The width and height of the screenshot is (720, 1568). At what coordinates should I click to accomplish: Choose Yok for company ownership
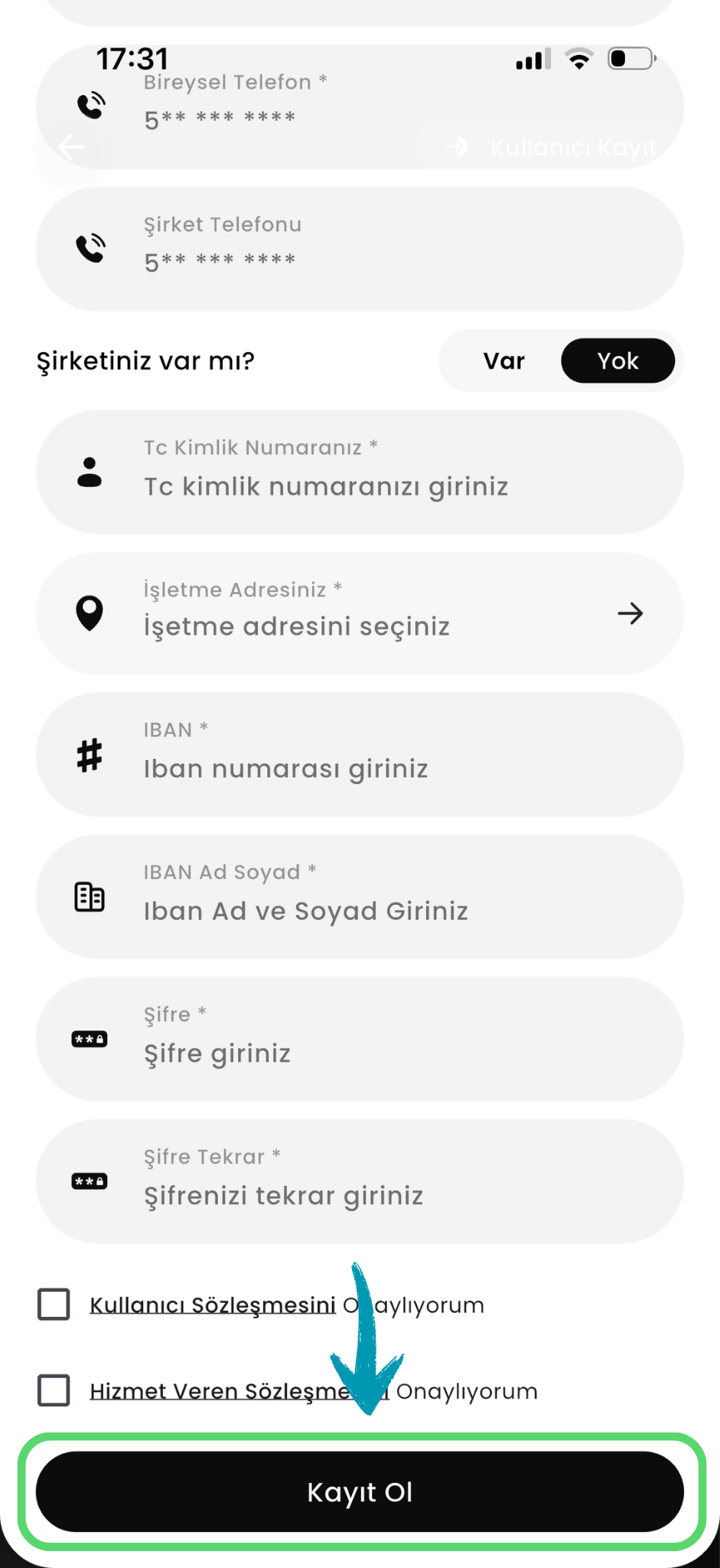click(x=617, y=361)
